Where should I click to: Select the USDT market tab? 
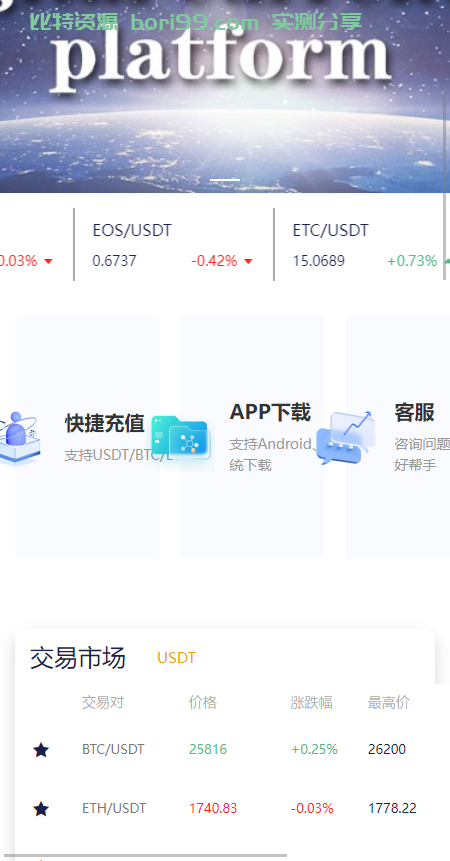tap(176, 658)
